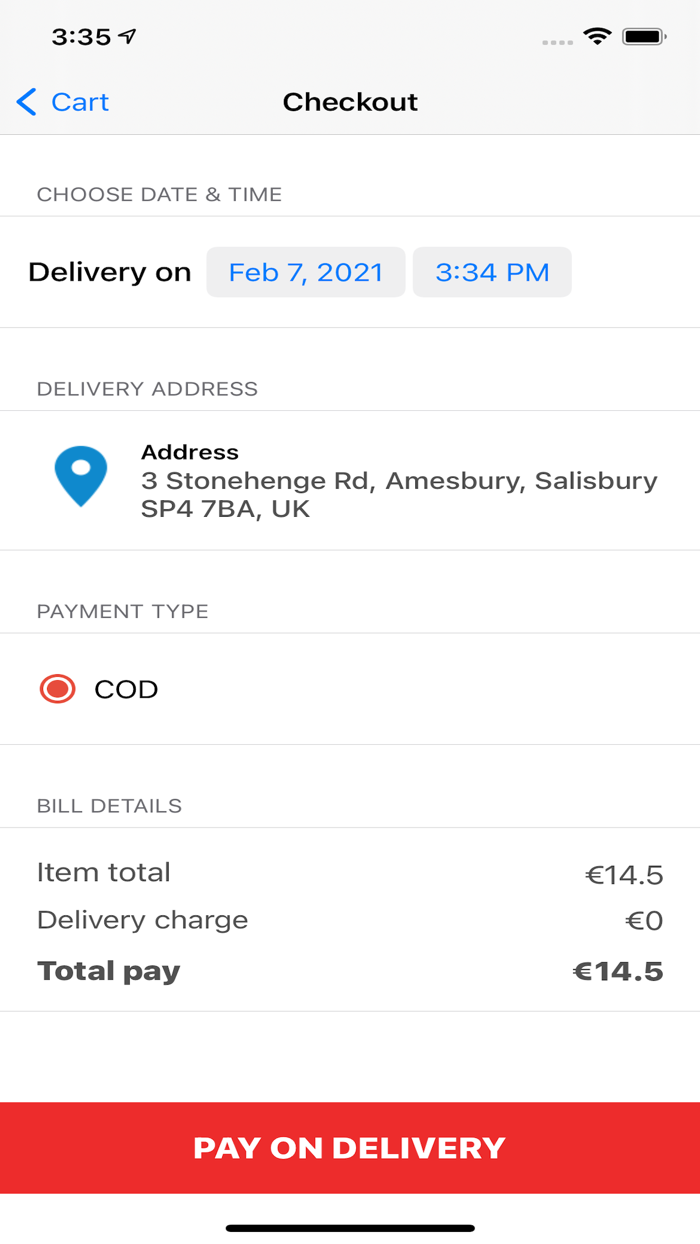Open the Stonehenge Rd delivery address

[x=398, y=481]
